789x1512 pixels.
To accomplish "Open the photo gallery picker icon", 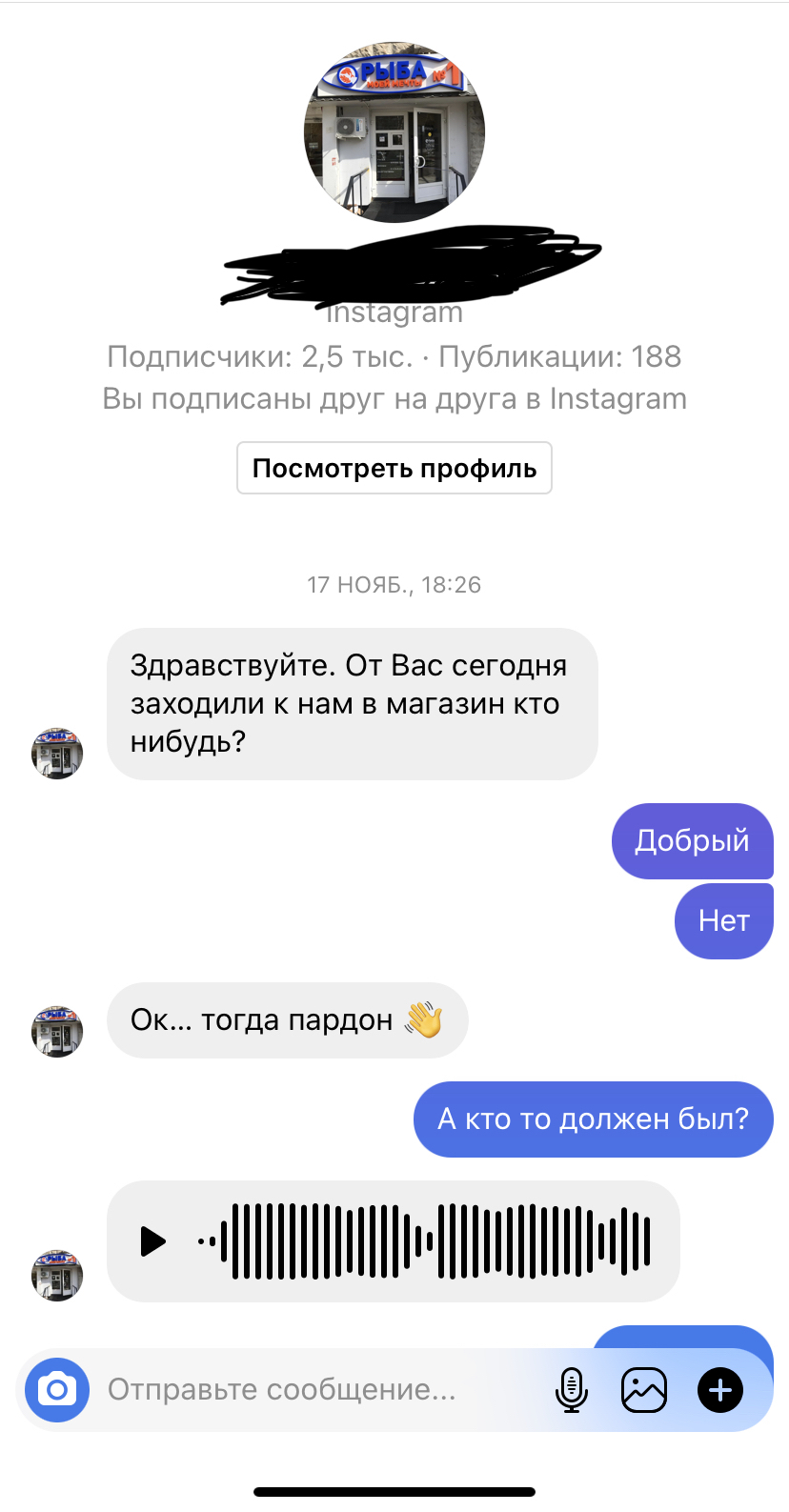I will [644, 1389].
